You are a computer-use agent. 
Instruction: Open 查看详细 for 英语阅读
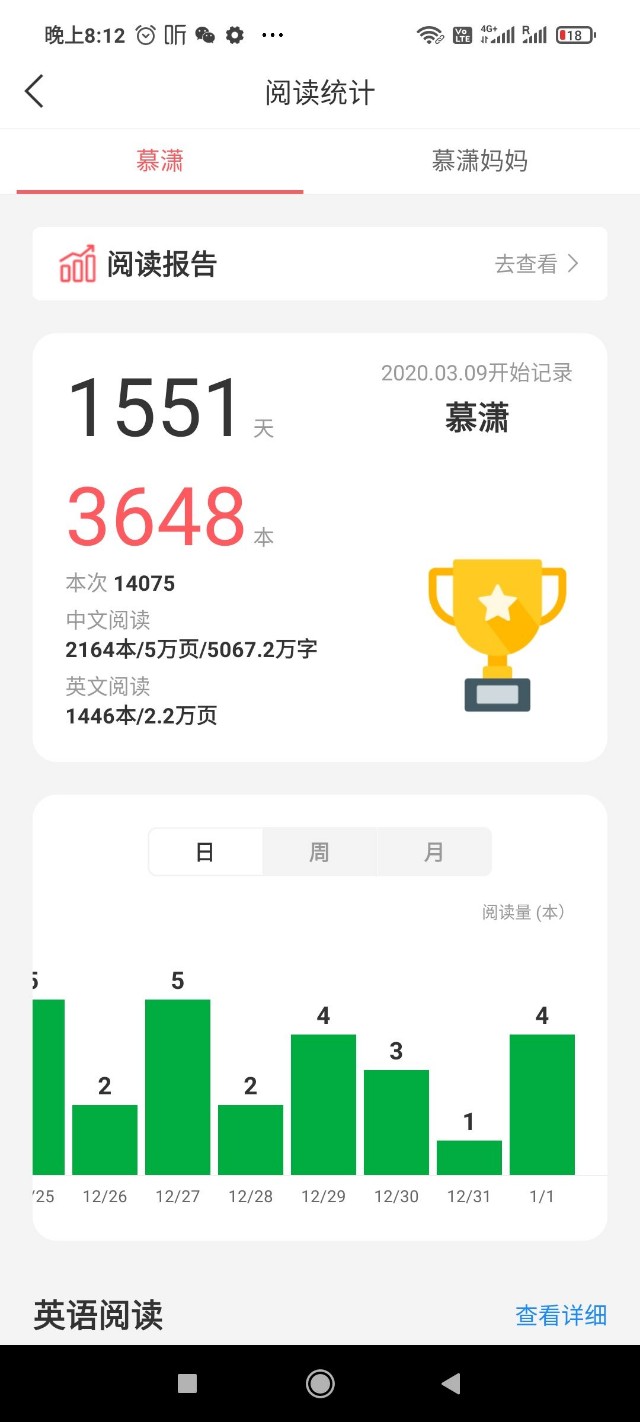point(561,1315)
